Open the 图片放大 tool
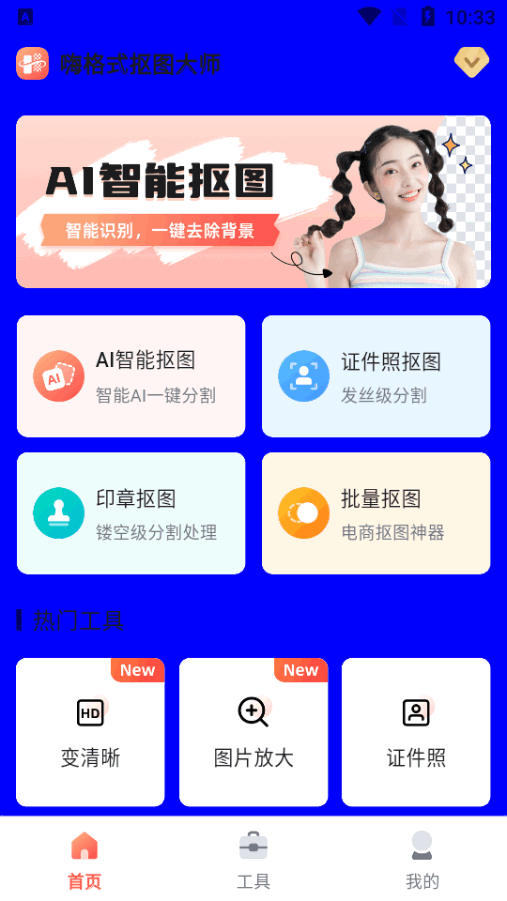Screen dimensions: 507x901 tap(254, 732)
